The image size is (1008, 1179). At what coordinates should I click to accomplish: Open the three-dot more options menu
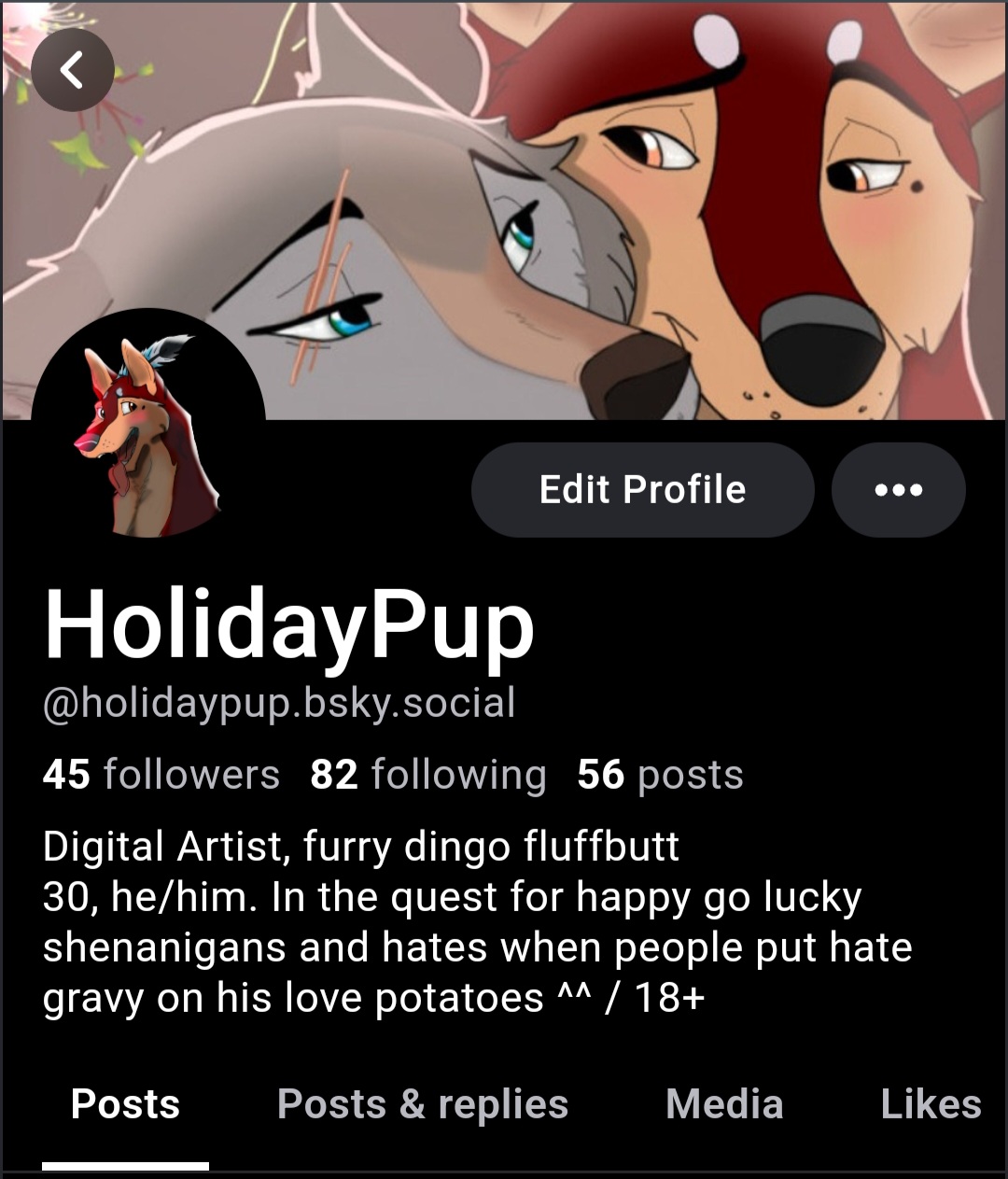898,489
